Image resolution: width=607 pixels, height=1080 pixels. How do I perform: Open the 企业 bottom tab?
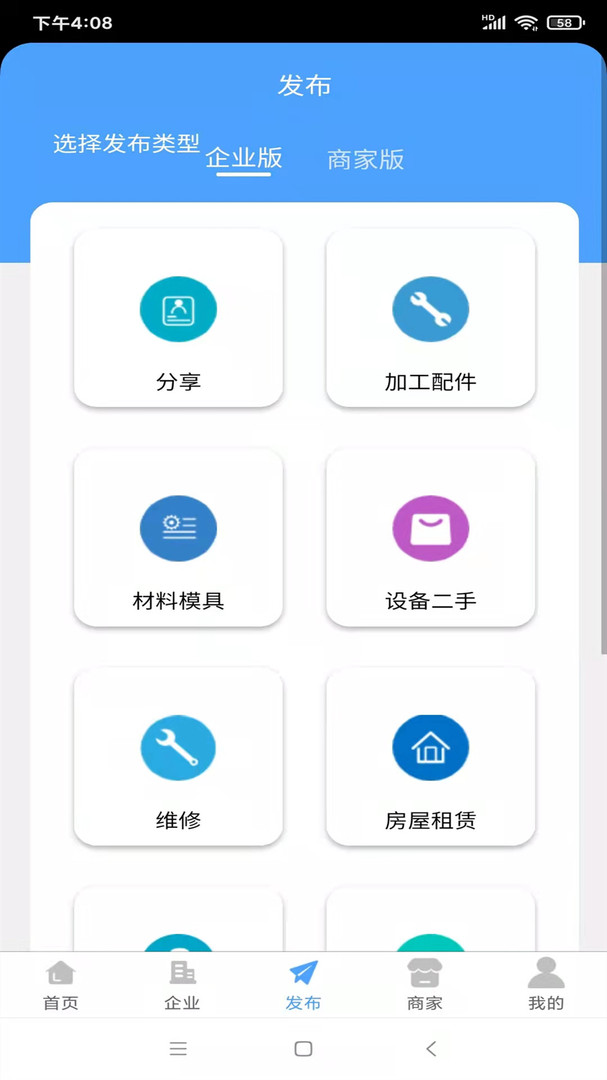click(x=182, y=985)
